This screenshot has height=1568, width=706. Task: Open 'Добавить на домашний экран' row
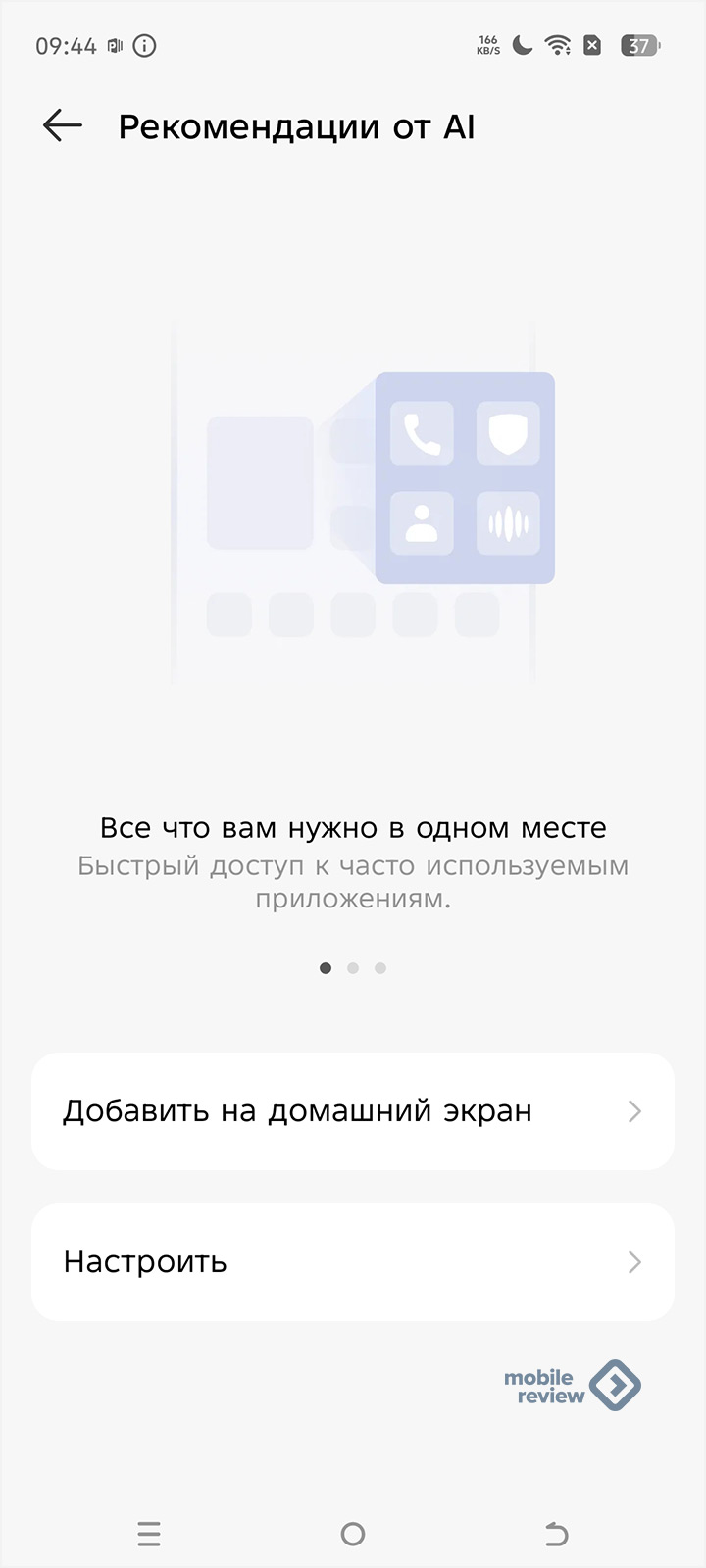click(x=353, y=1111)
